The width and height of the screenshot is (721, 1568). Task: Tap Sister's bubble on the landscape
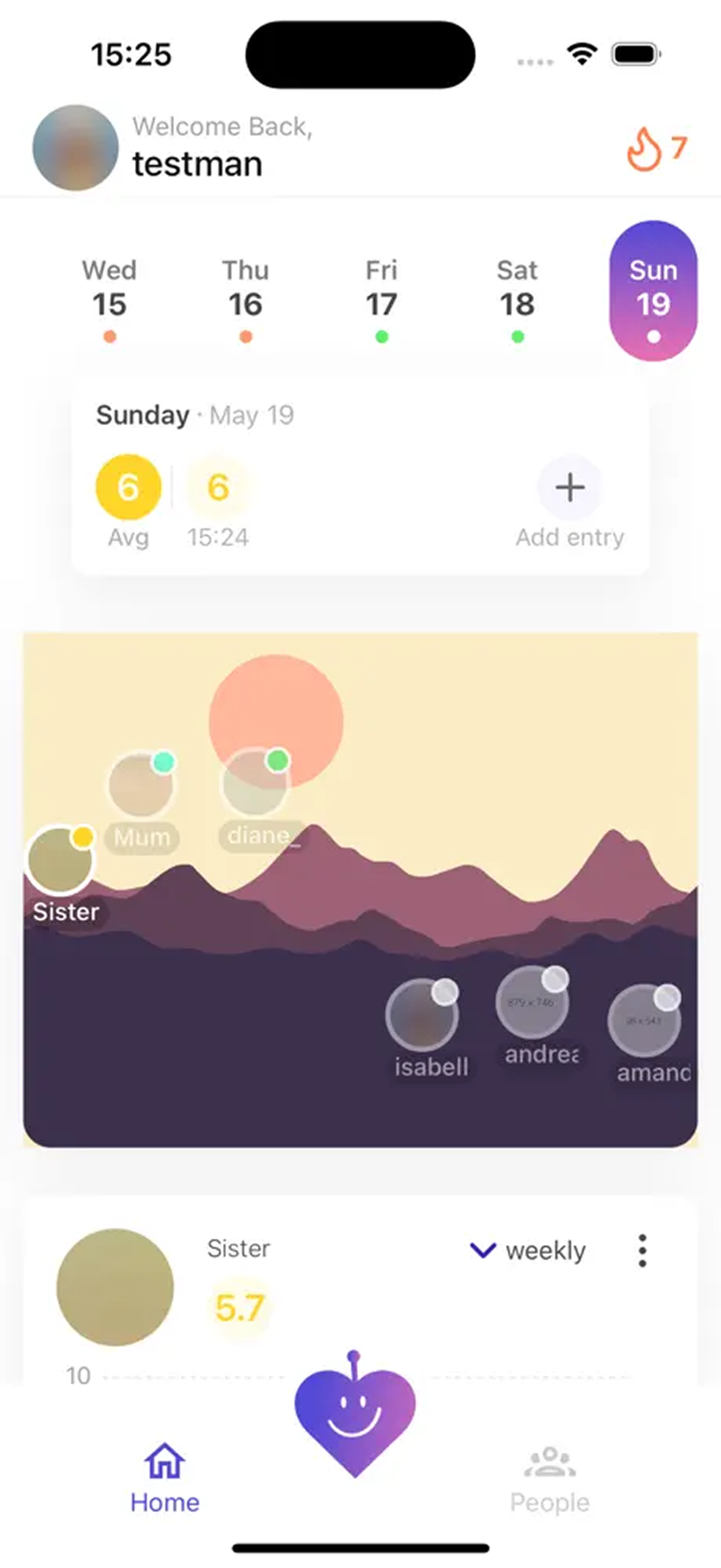click(x=60, y=859)
